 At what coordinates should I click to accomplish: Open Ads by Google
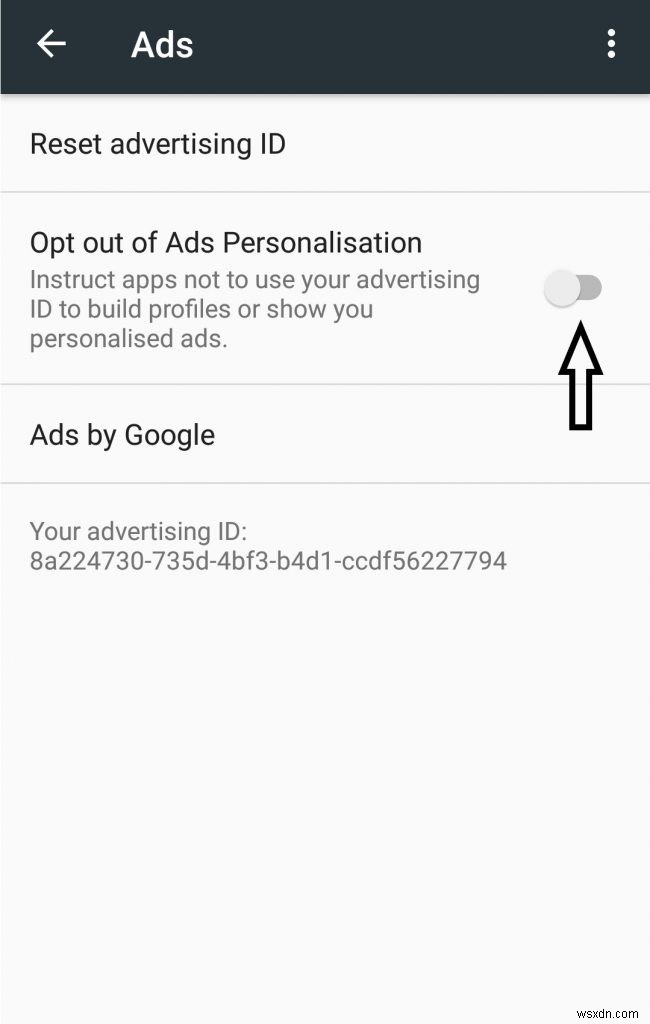click(123, 435)
